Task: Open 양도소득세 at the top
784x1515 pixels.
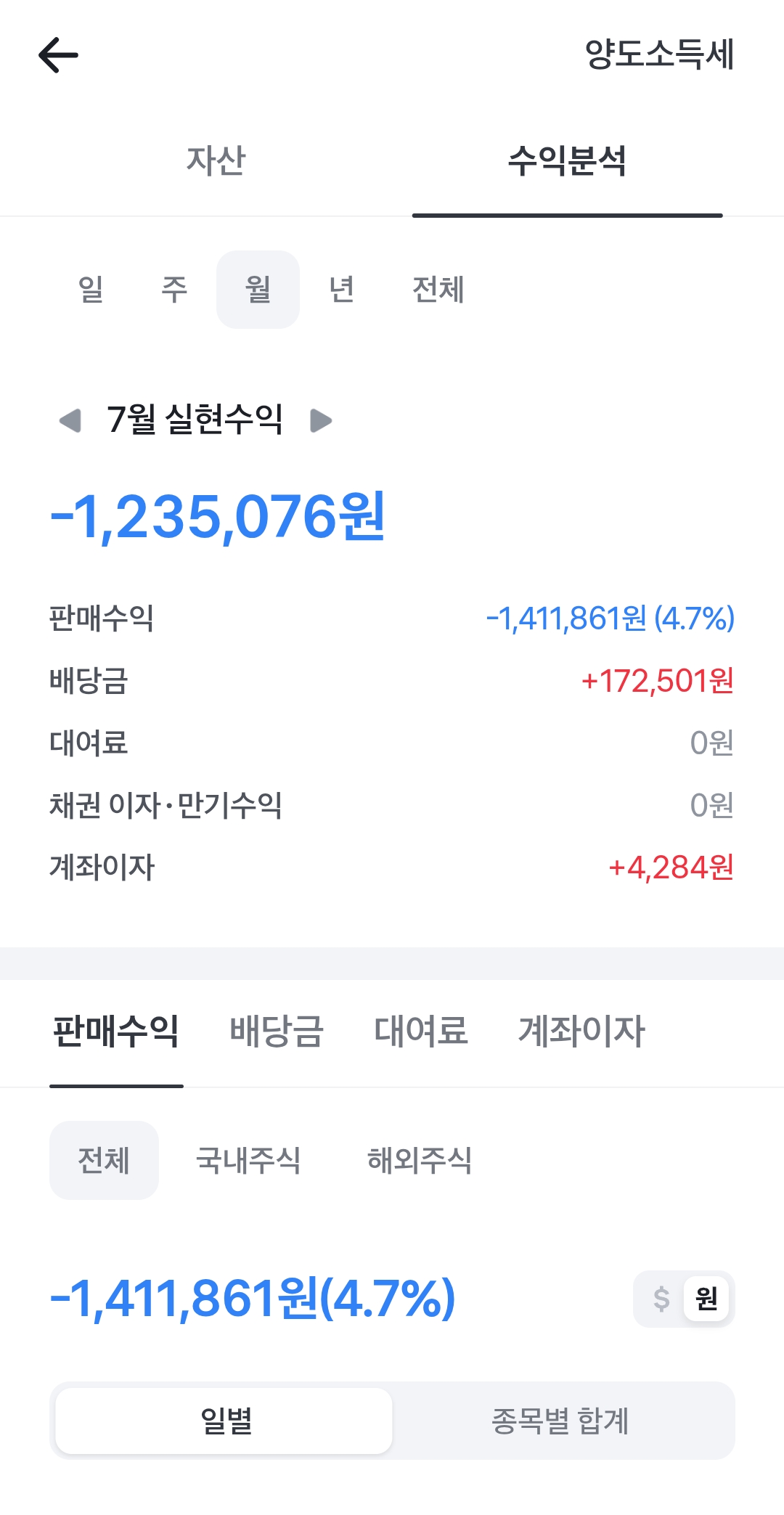Action: 659,54
